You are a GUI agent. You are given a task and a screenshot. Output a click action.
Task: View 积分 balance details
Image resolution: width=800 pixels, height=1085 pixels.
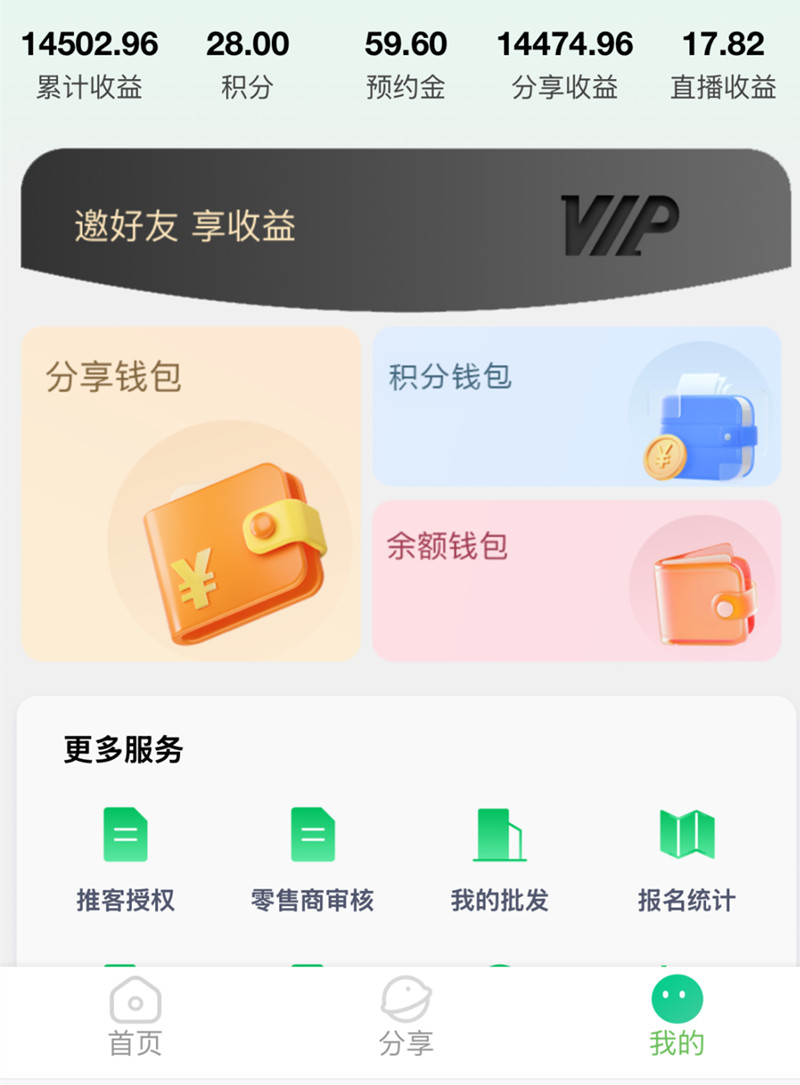[x=247, y=64]
